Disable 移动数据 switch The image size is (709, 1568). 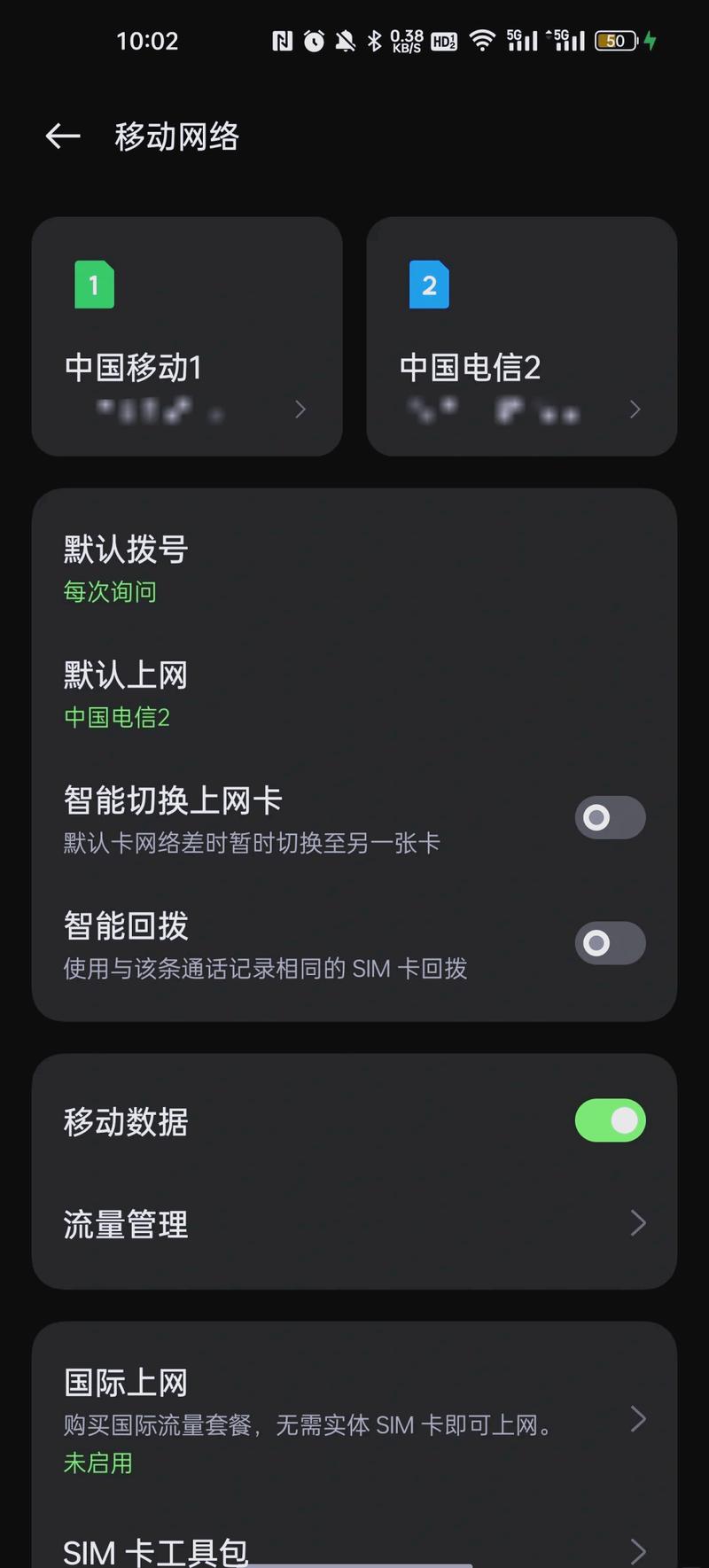pyautogui.click(x=610, y=1121)
